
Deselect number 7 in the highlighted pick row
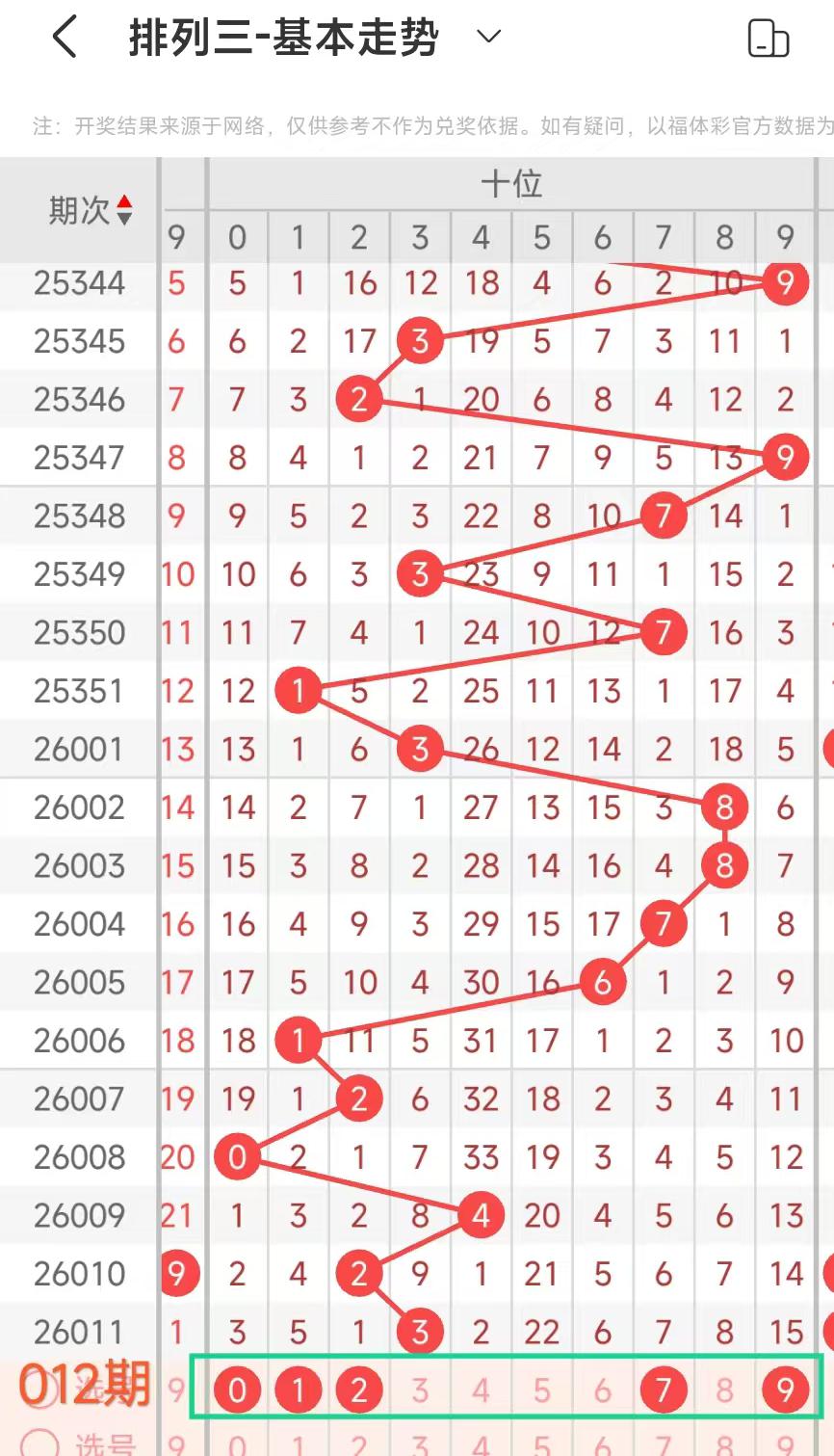click(x=663, y=1390)
